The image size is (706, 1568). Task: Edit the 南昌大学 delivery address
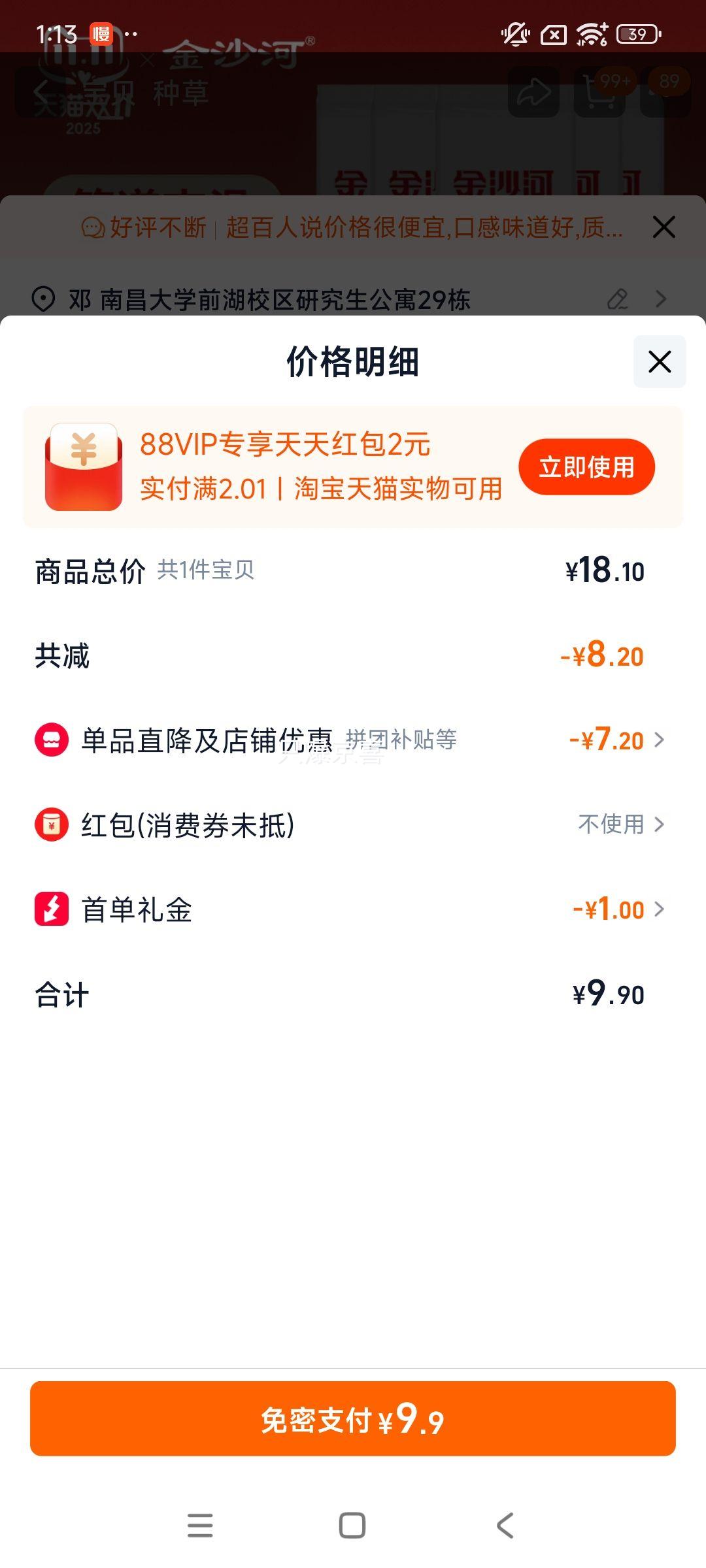[x=617, y=299]
